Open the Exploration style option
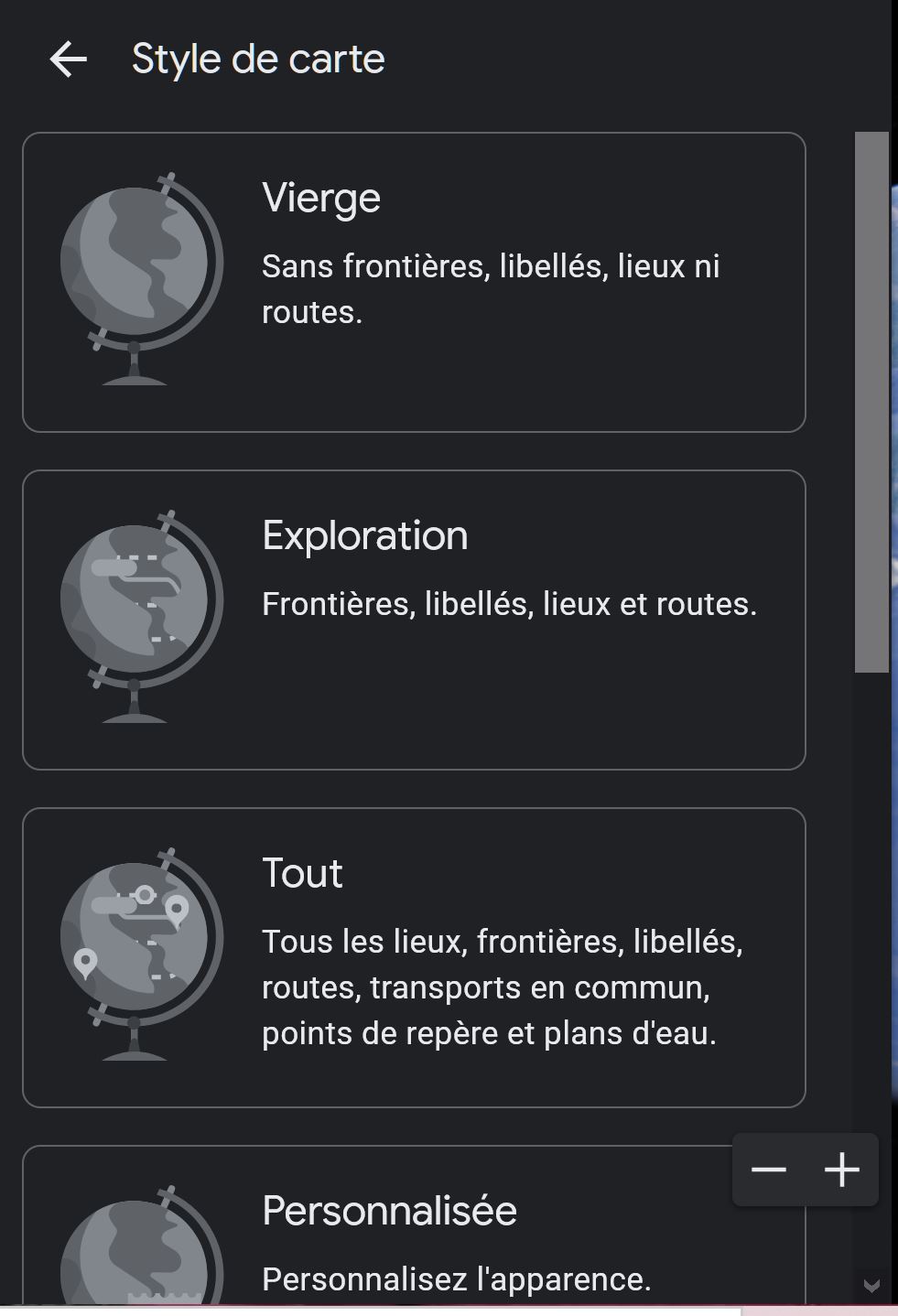 tap(412, 618)
